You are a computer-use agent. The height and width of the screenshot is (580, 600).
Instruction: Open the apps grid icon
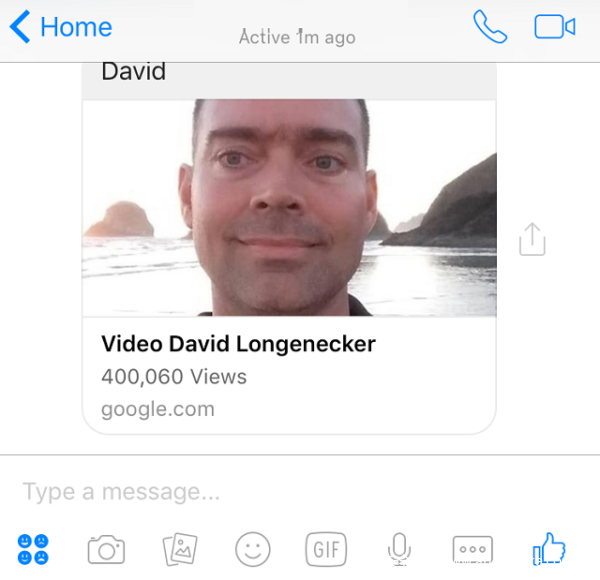(x=33, y=548)
